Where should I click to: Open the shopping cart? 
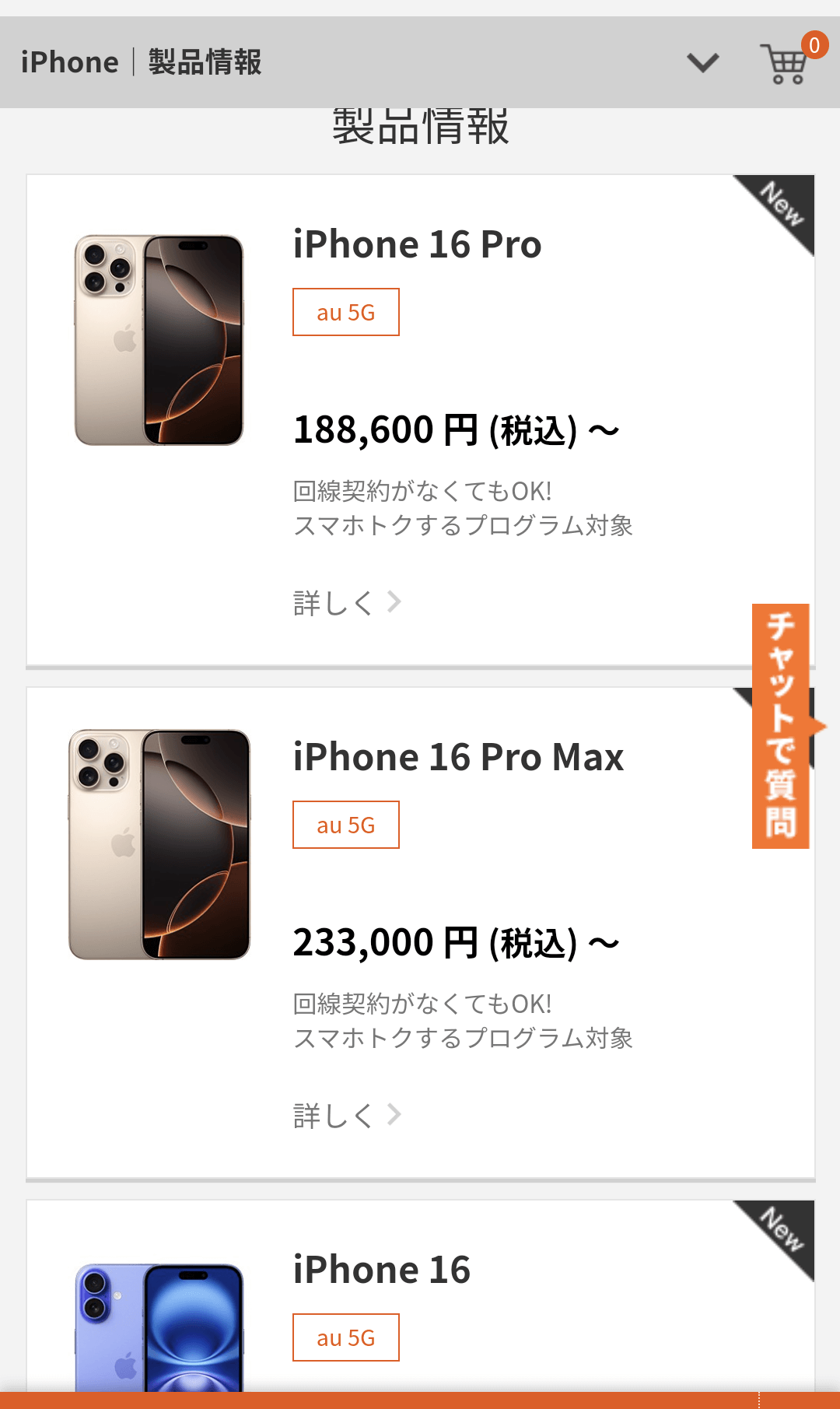coord(786,63)
